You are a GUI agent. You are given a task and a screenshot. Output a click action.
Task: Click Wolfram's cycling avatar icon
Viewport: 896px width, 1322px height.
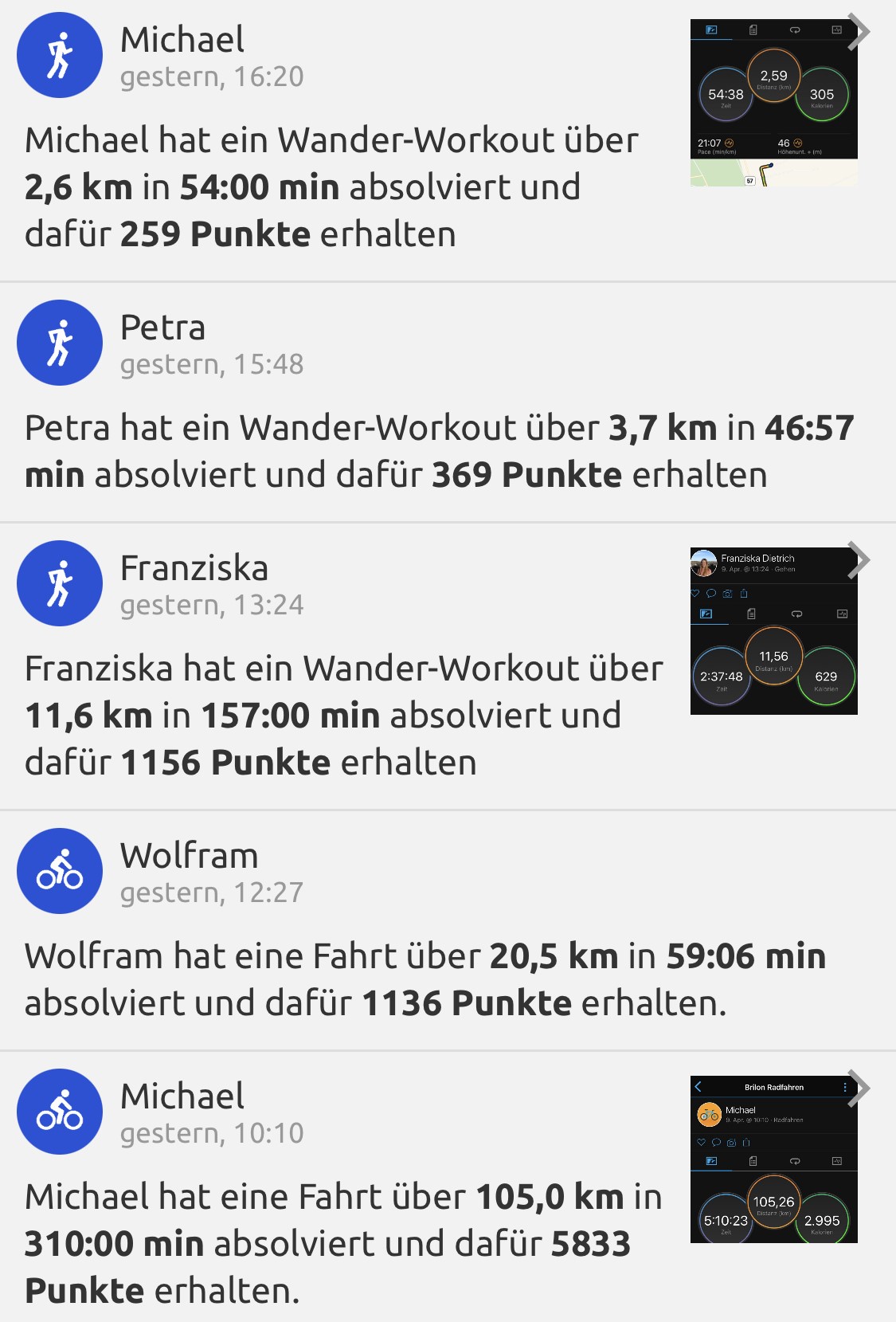click(60, 871)
